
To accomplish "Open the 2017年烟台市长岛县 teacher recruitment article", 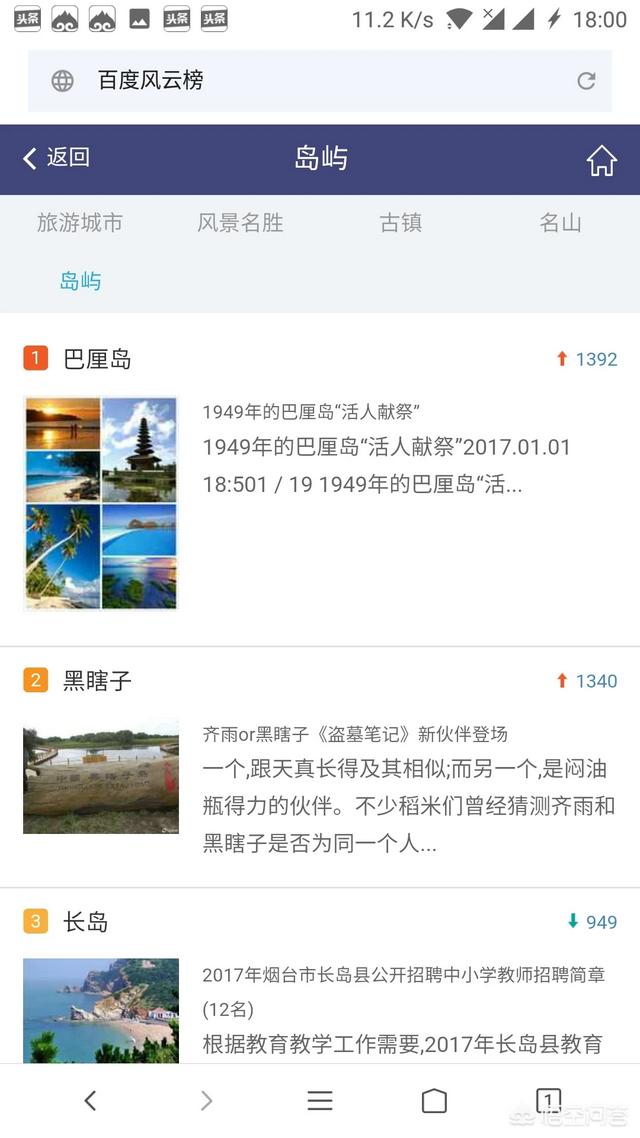I will (x=403, y=975).
